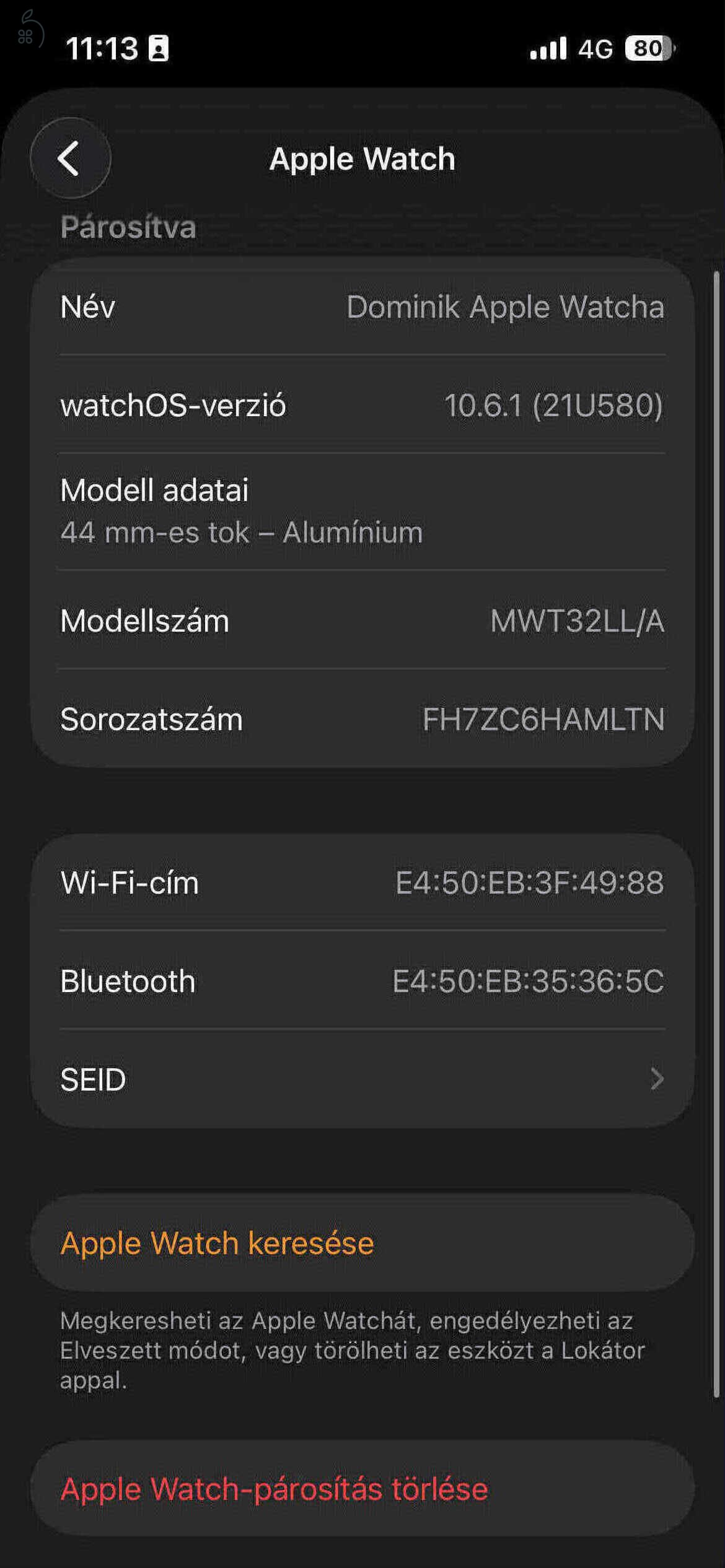Select the Apple Watch title
Screen dimensions: 725x1568
click(362, 159)
